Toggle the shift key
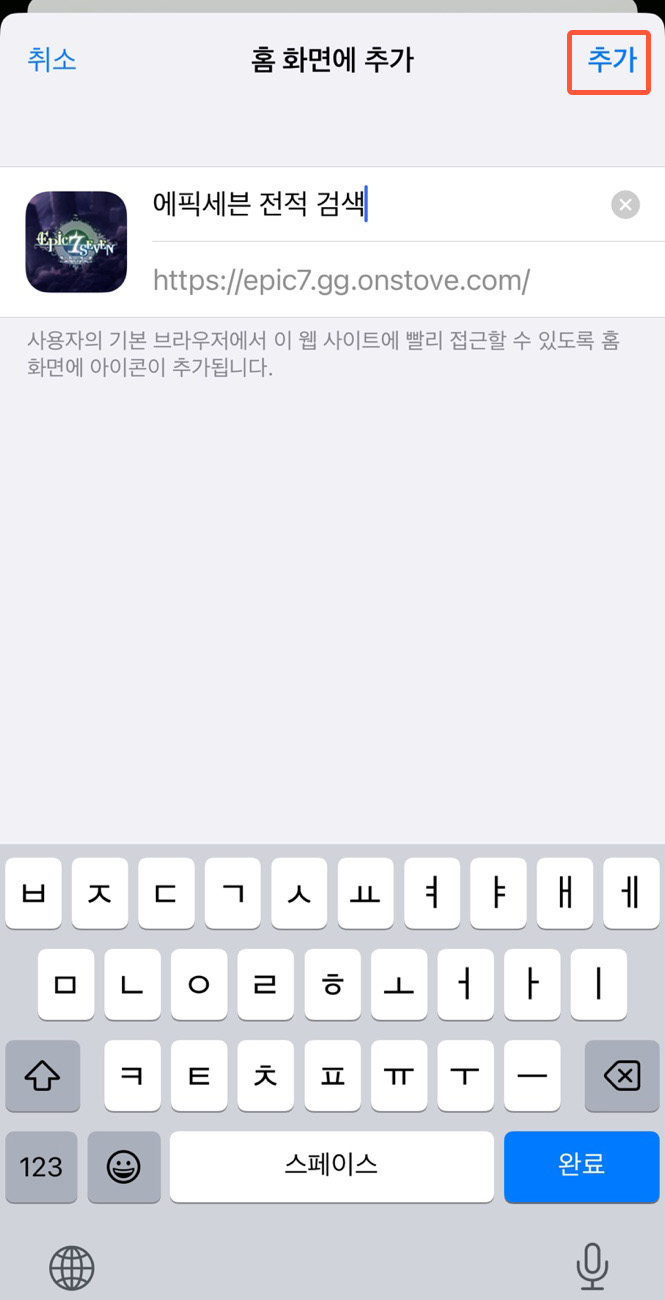Screen dimensions: 665x1300 click(42, 1076)
